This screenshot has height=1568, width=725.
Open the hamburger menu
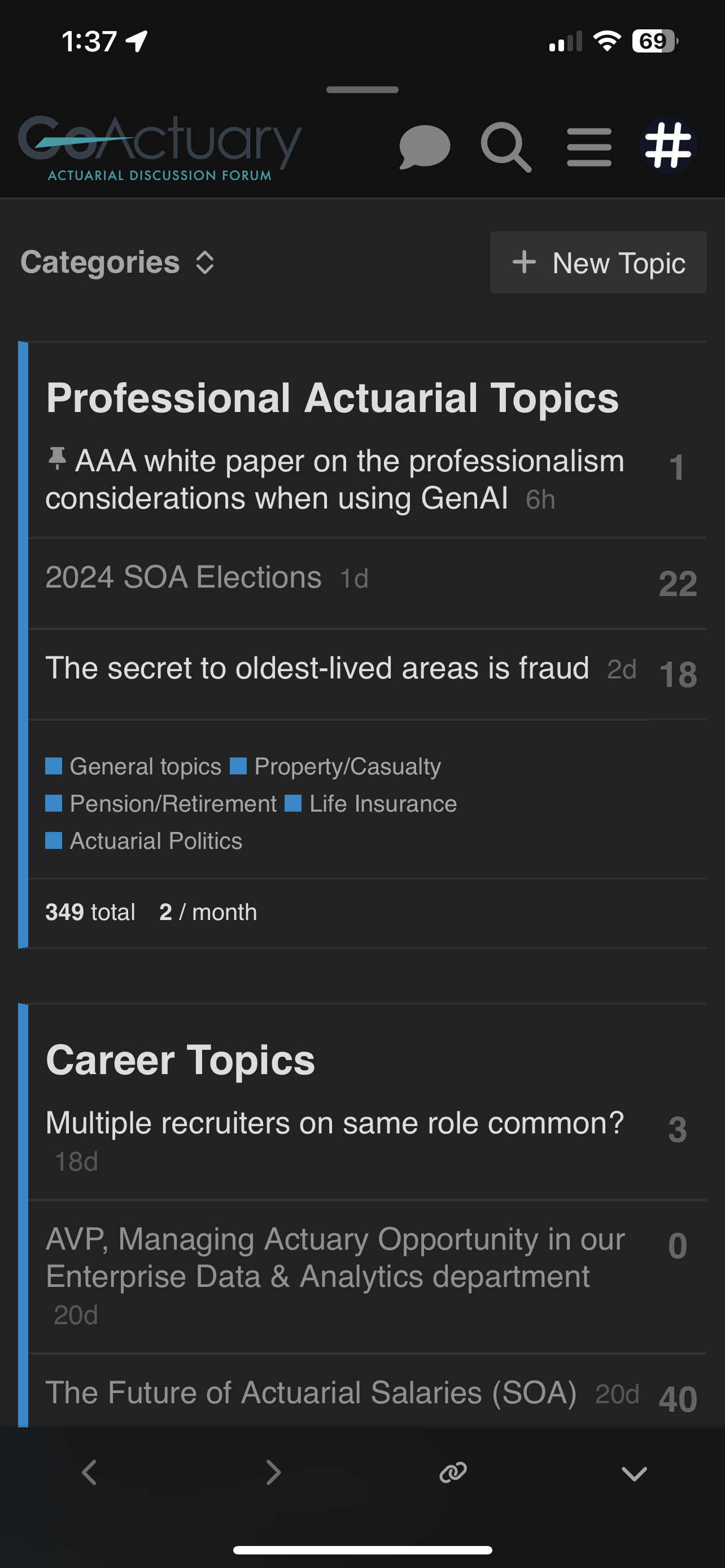pyautogui.click(x=589, y=147)
